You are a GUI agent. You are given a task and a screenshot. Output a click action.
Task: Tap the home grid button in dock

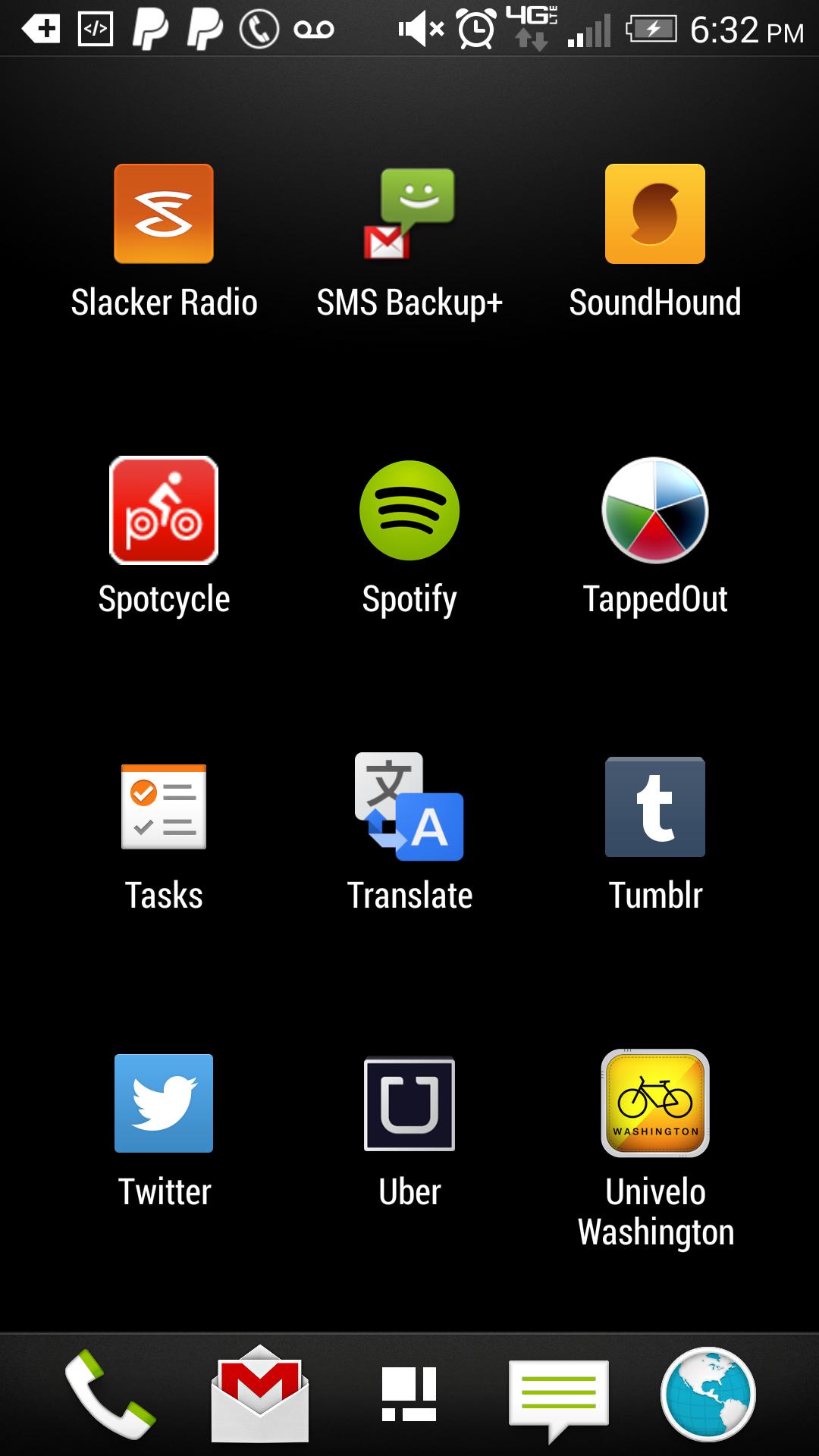click(409, 1395)
